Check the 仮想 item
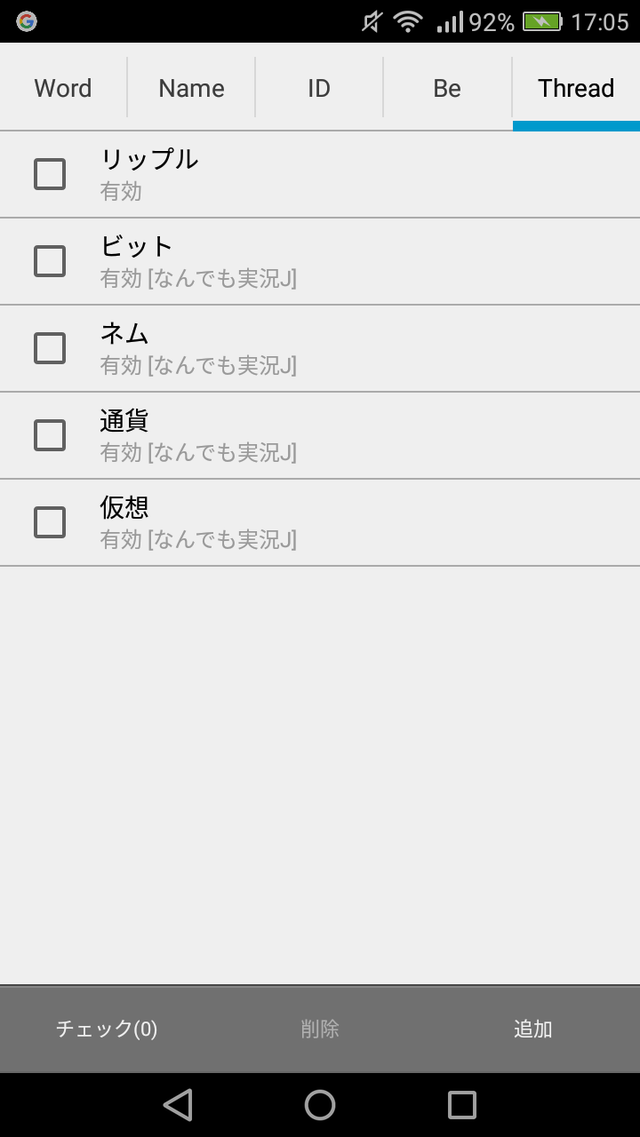Screen dimensions: 640x1137 tap(50, 523)
